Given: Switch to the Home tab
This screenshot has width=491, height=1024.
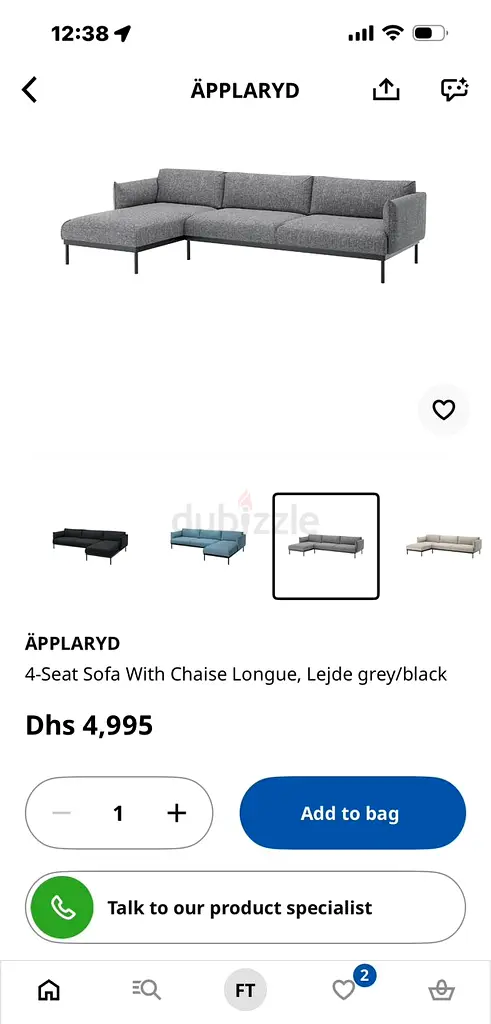Looking at the screenshot, I should point(49,990).
